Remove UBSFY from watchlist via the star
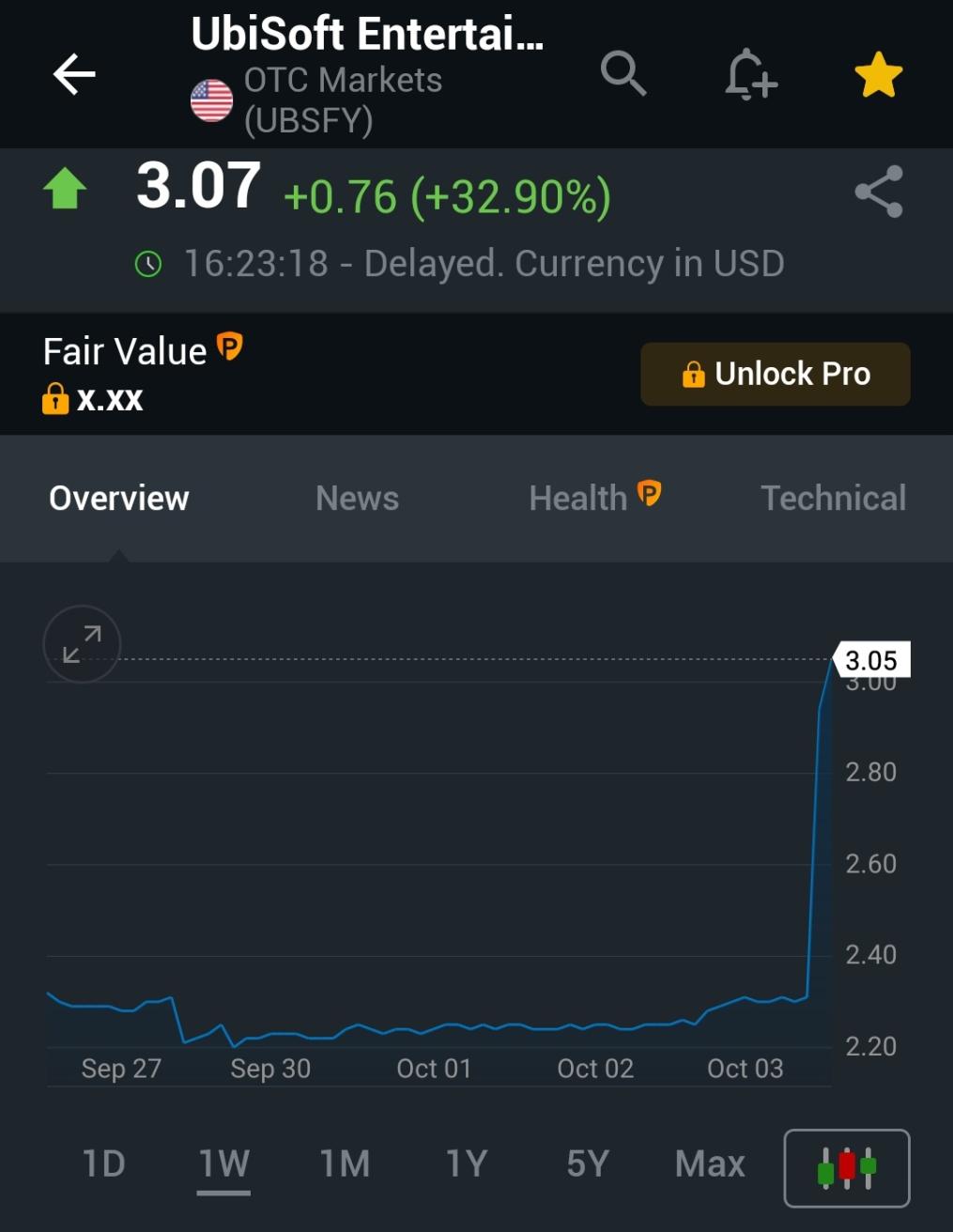Screen dimensions: 953x1232 coord(878,75)
